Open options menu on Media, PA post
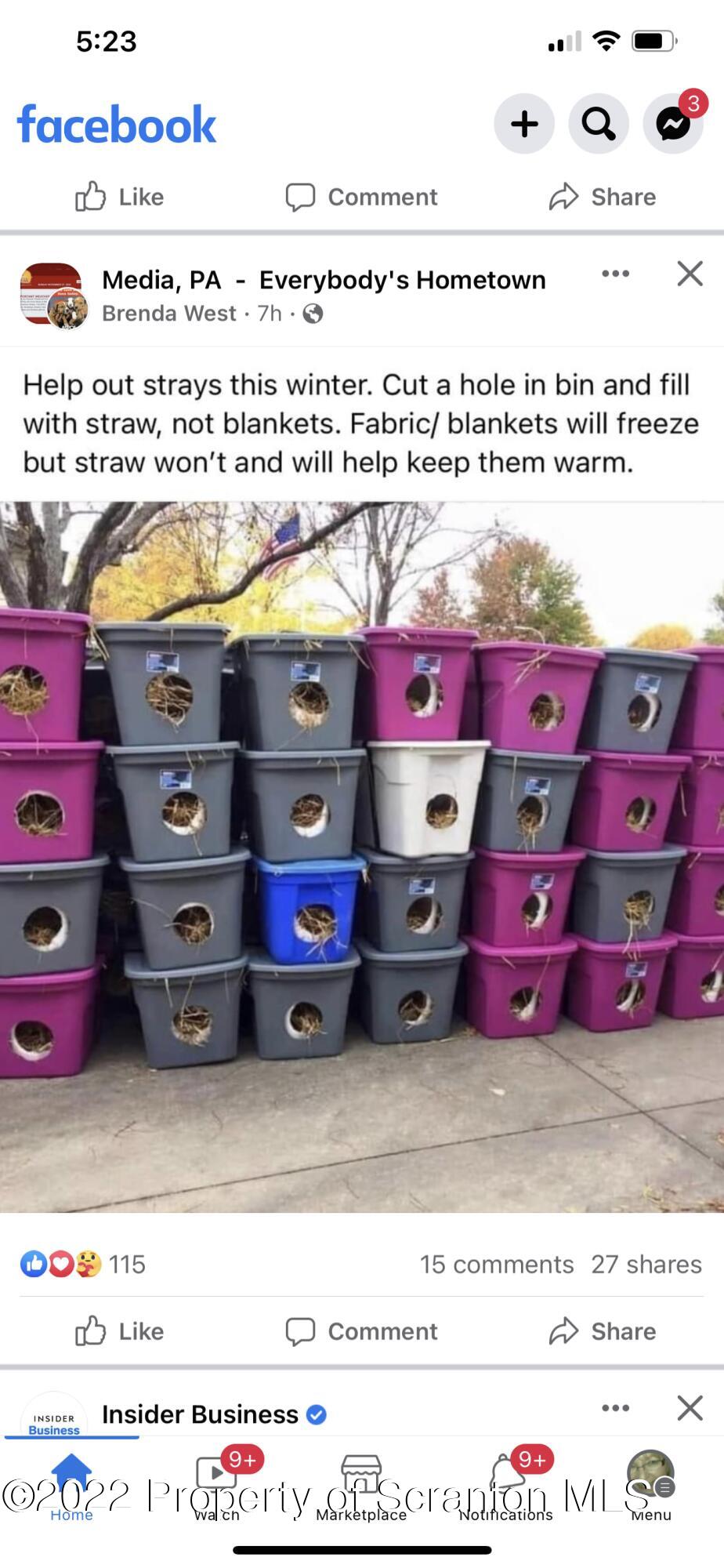This screenshot has height=1568, width=724. [615, 274]
